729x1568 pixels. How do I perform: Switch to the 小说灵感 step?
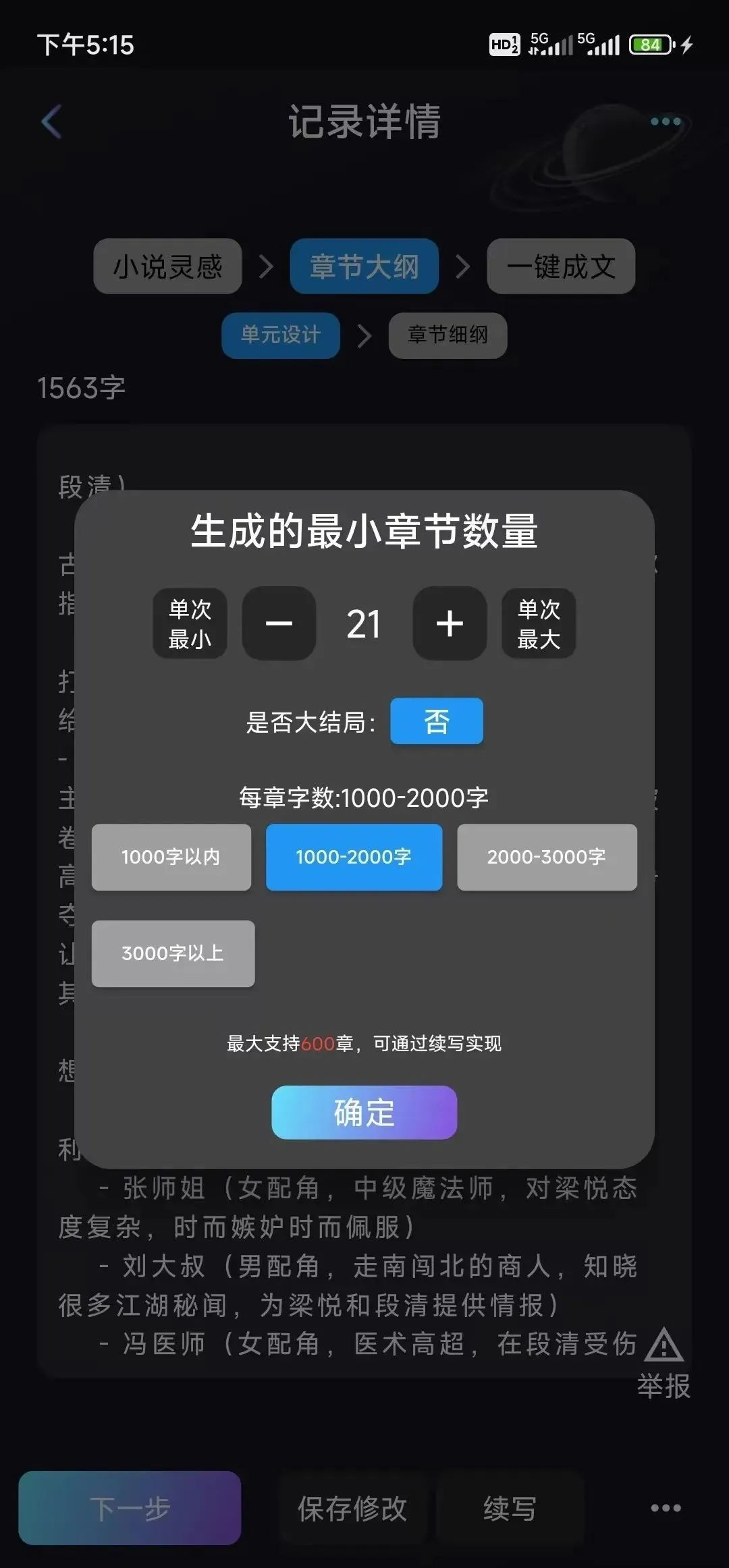coord(167,267)
